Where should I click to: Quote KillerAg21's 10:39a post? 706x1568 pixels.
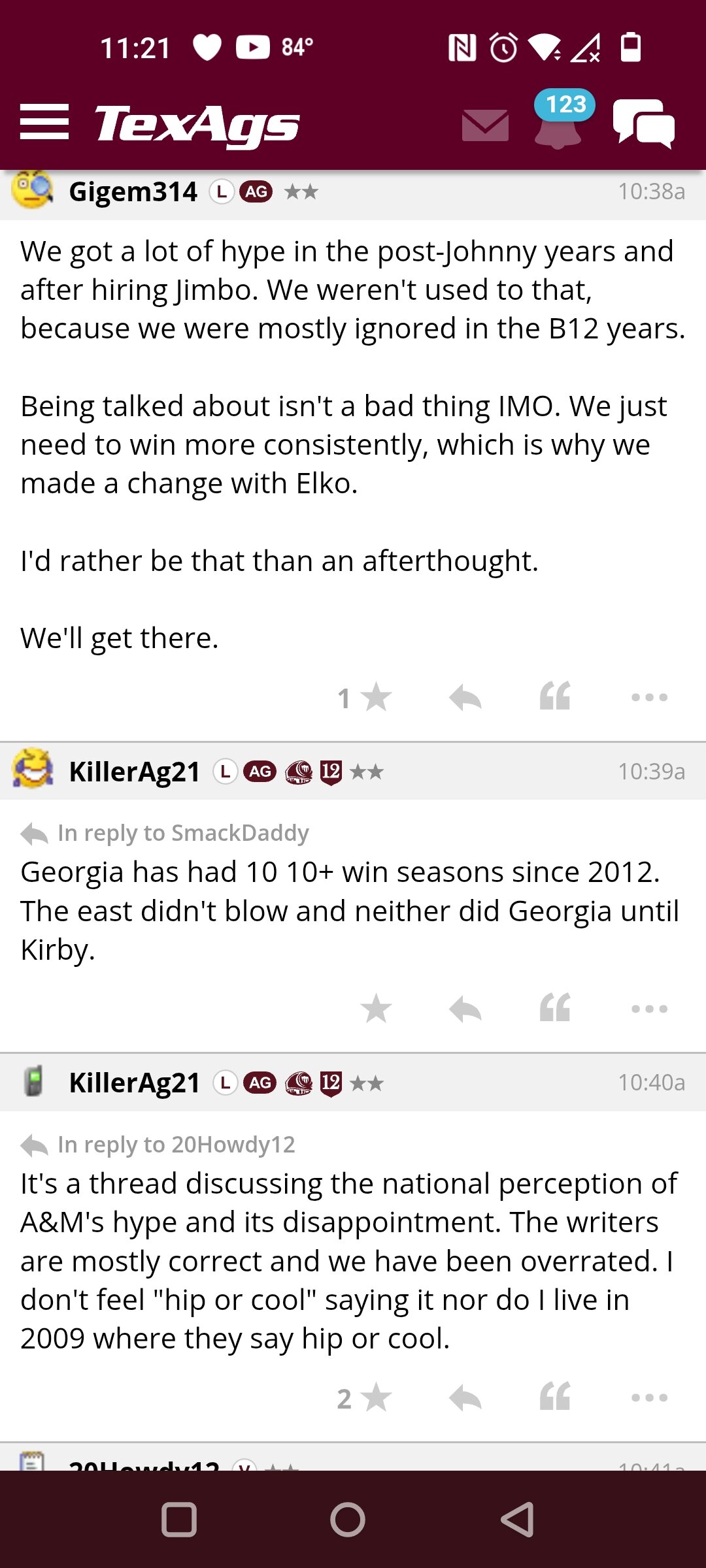pyautogui.click(x=555, y=1007)
